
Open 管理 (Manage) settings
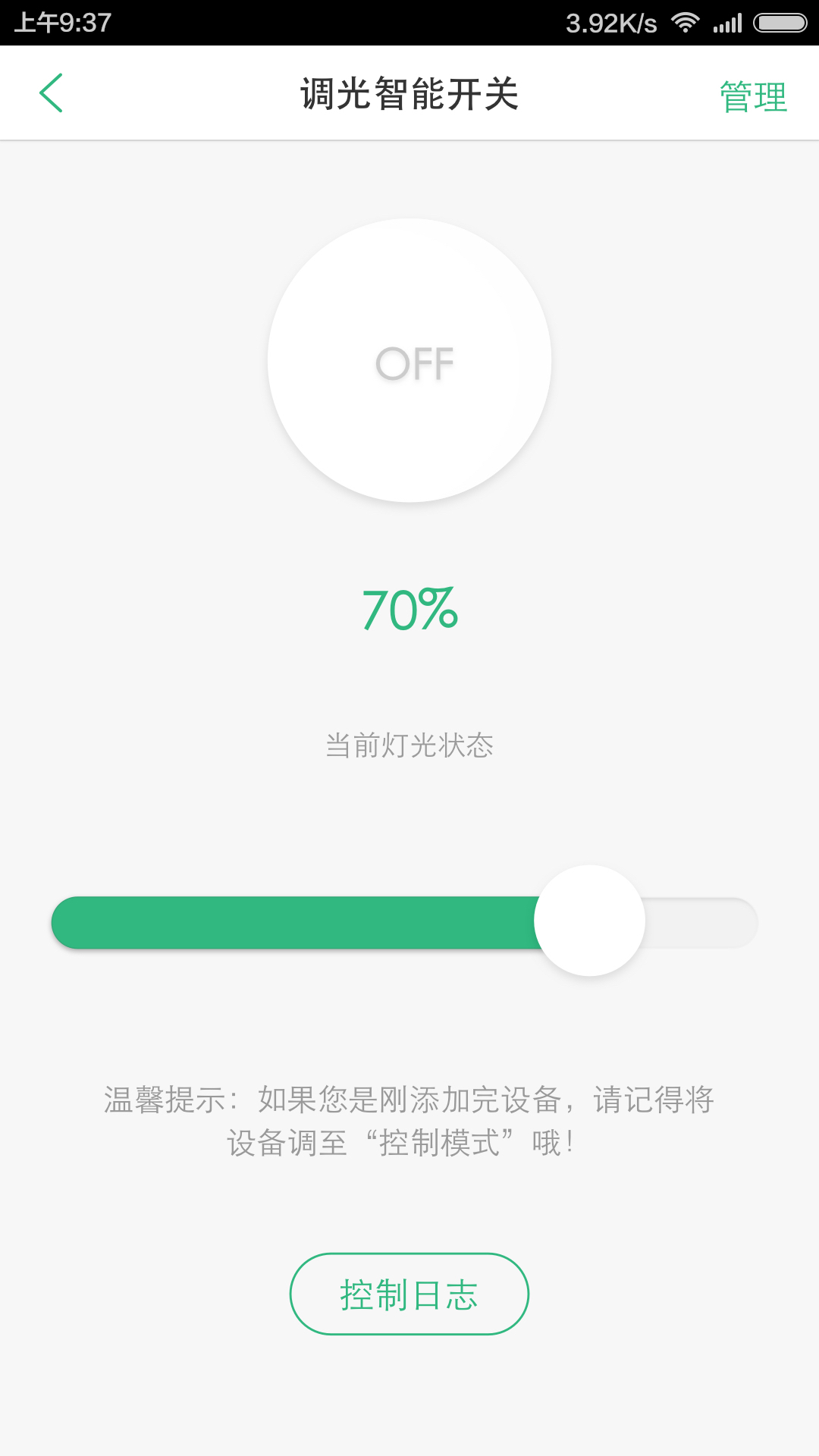753,96
